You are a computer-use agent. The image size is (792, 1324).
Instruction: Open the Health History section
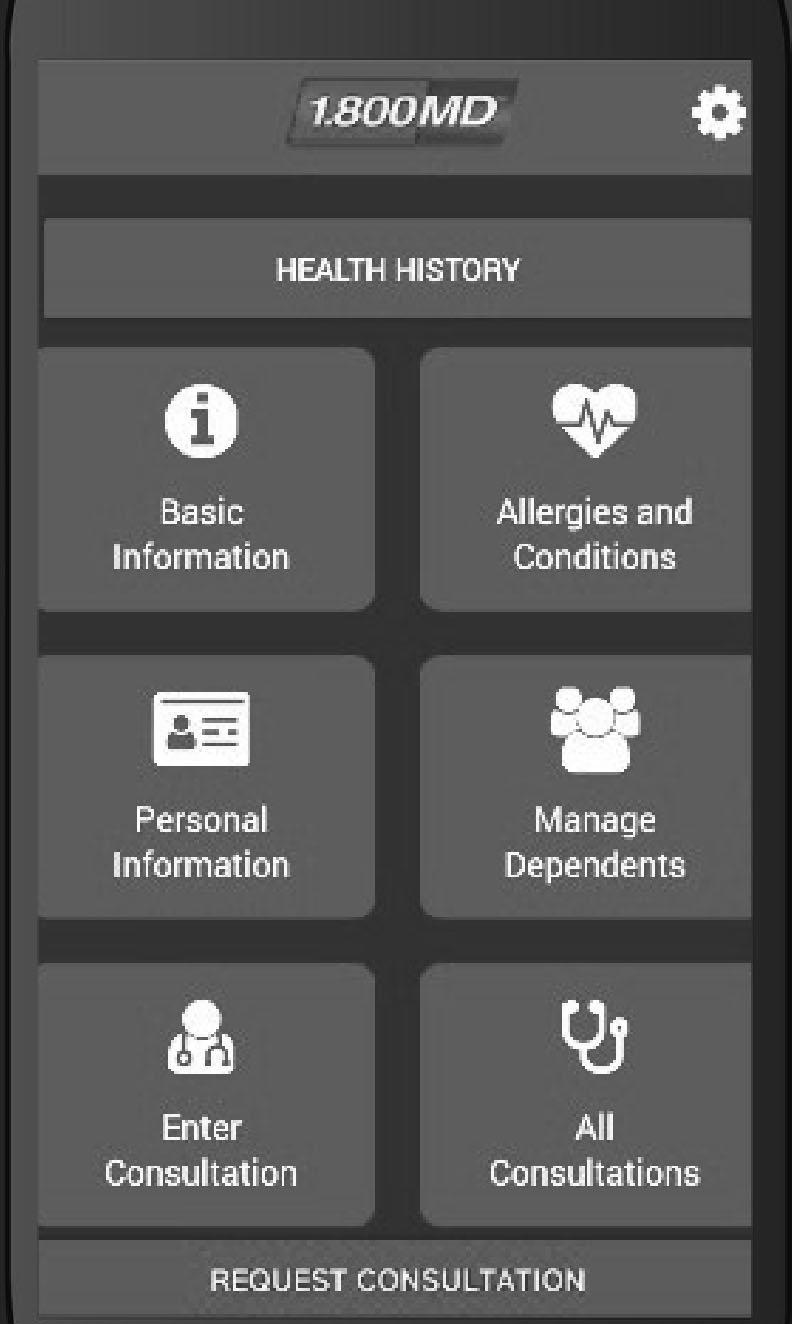(397, 270)
